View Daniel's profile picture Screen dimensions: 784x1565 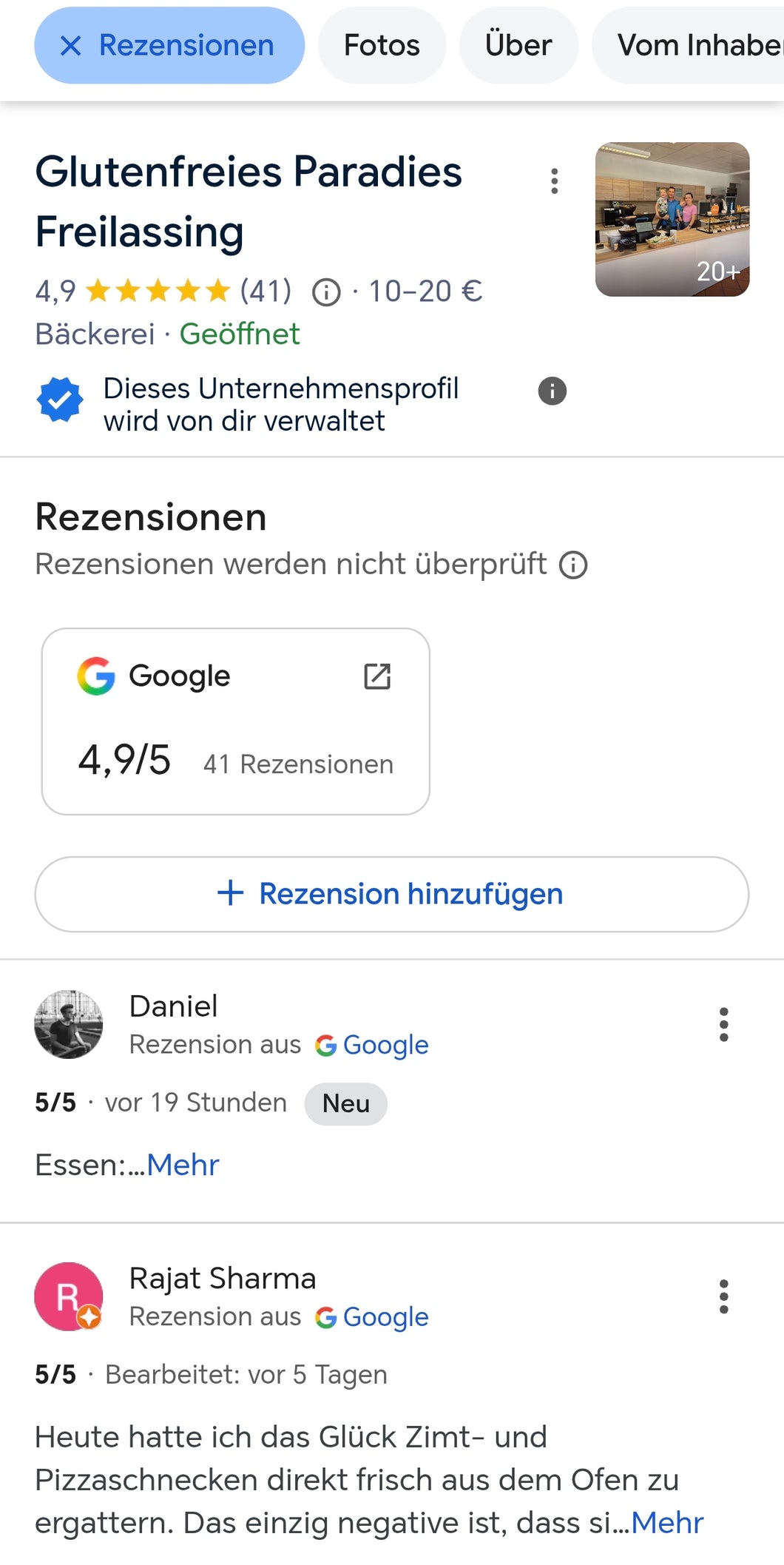pyautogui.click(x=69, y=1024)
